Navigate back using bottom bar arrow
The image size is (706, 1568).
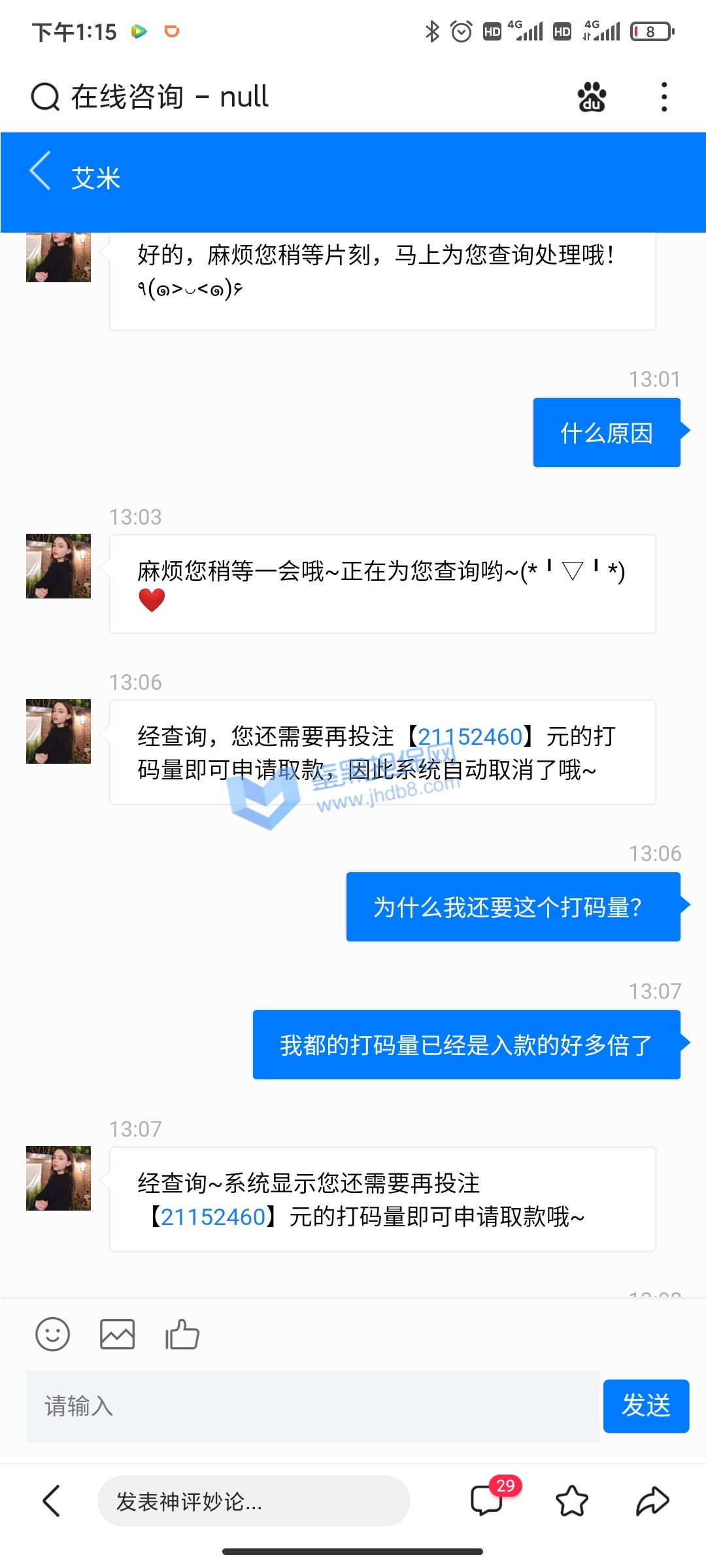(52, 1501)
